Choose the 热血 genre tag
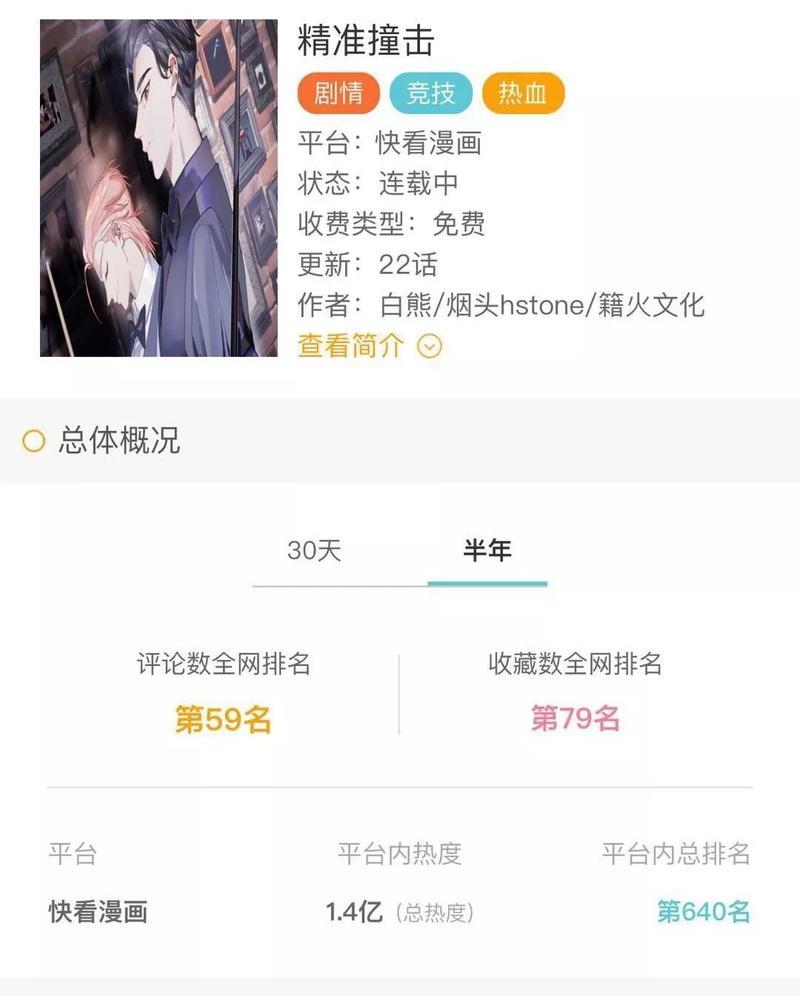The height and width of the screenshot is (996, 800). tap(523, 94)
